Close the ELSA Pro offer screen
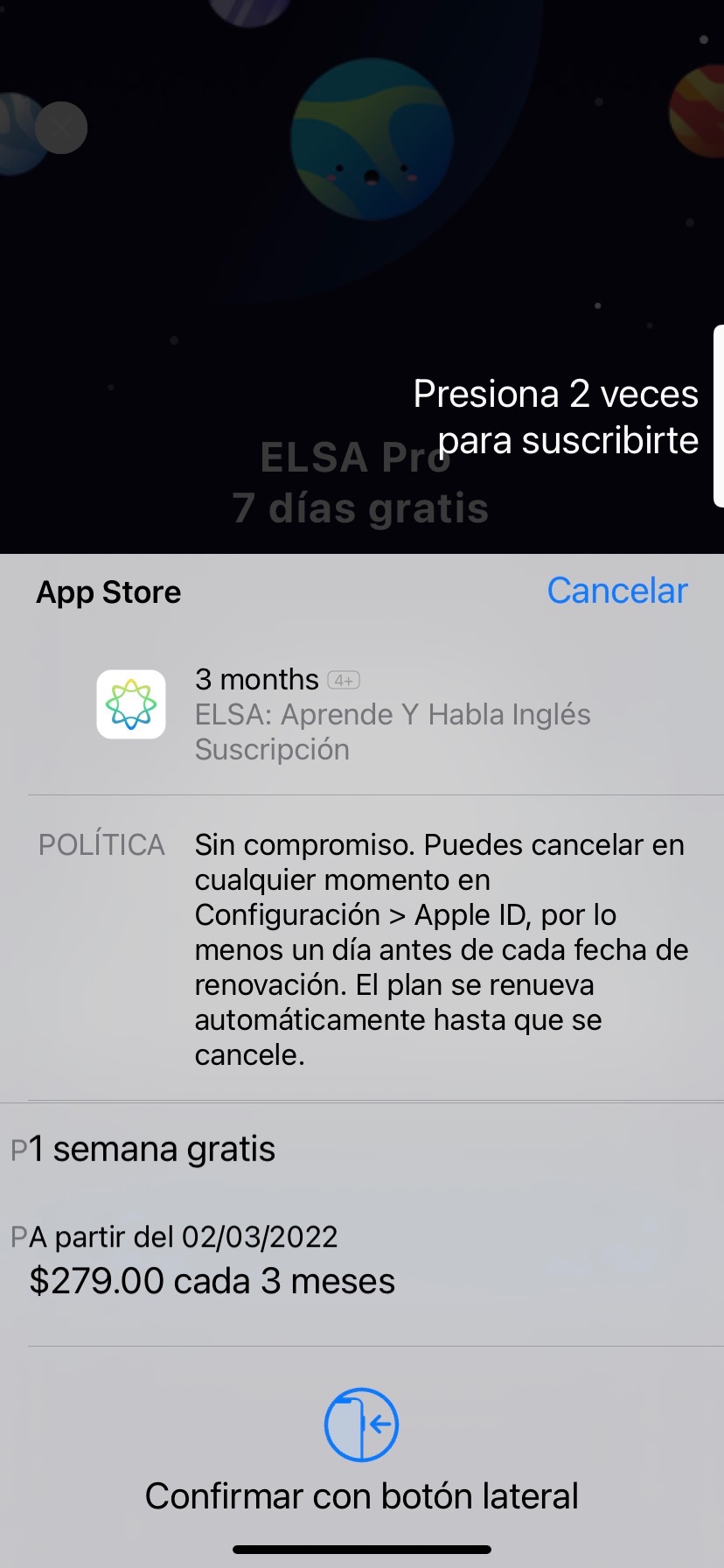This screenshot has width=724, height=1568. click(x=61, y=128)
